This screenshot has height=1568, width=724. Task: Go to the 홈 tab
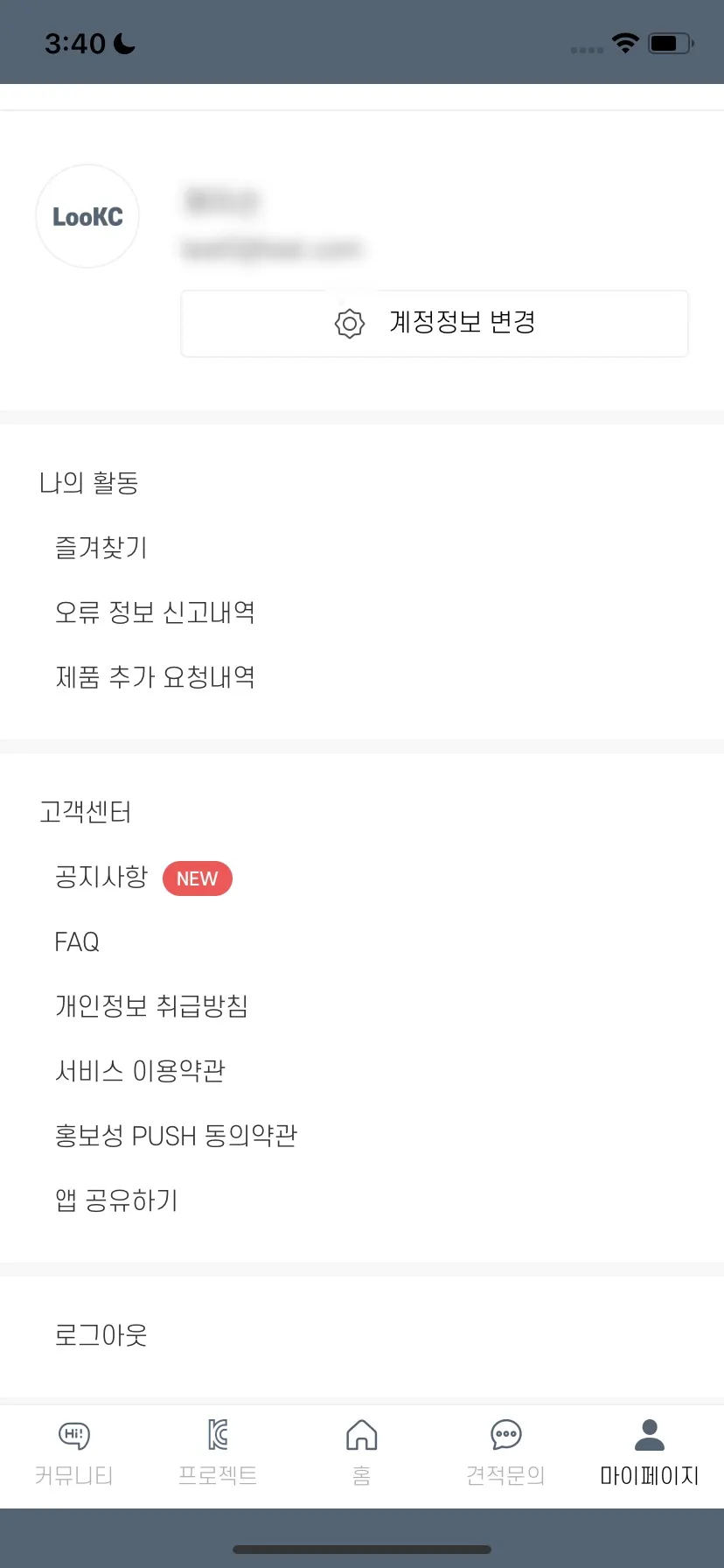tap(362, 1452)
